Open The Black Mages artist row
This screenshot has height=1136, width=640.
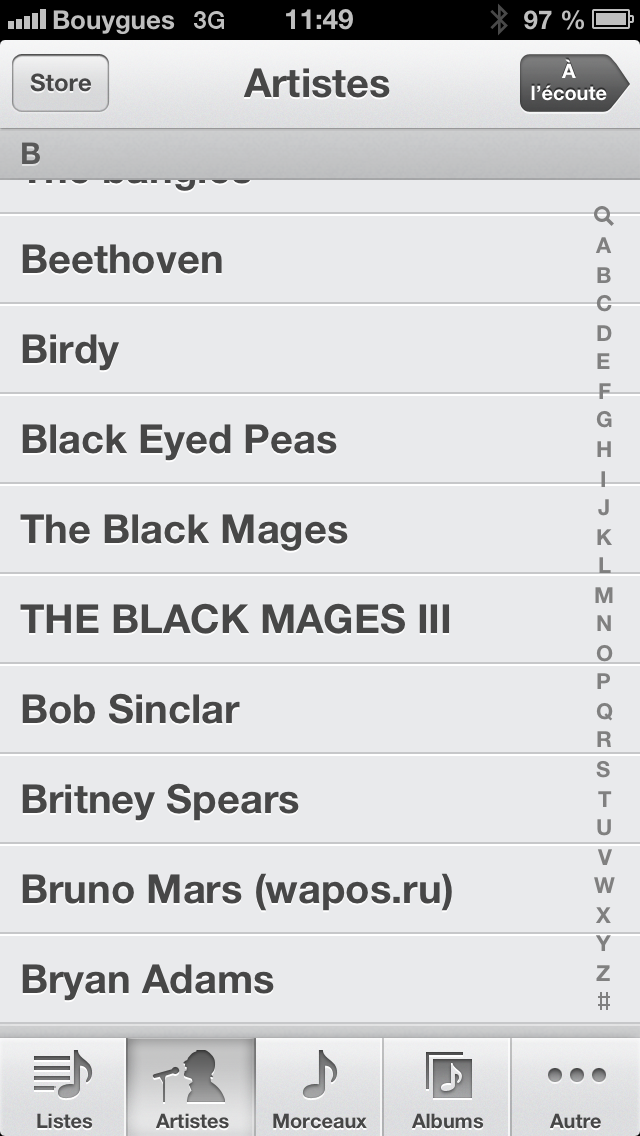pos(290,530)
